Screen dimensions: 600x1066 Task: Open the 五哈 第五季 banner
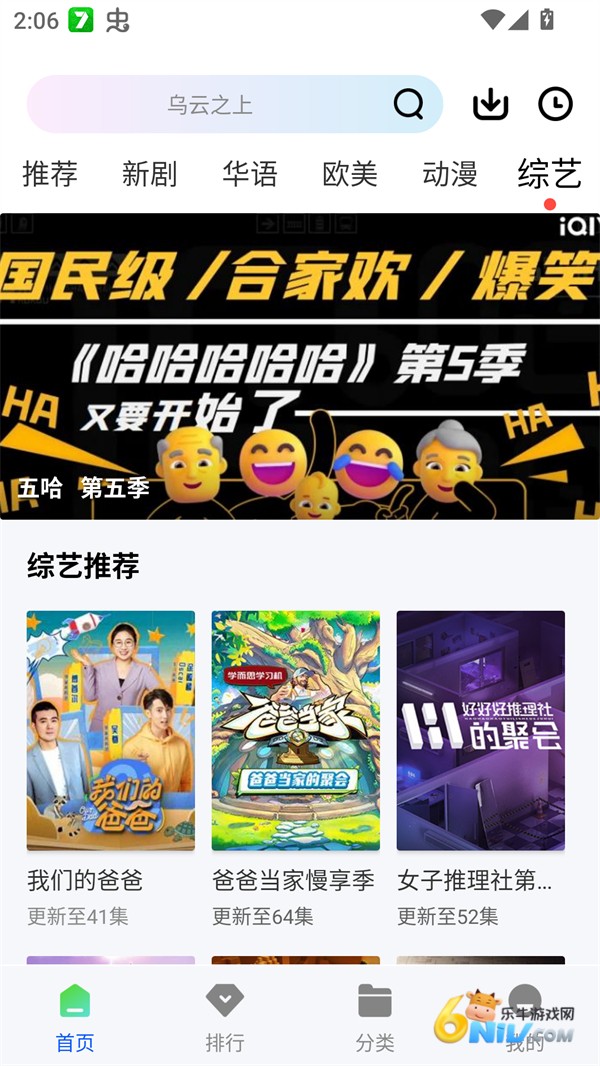(x=300, y=366)
